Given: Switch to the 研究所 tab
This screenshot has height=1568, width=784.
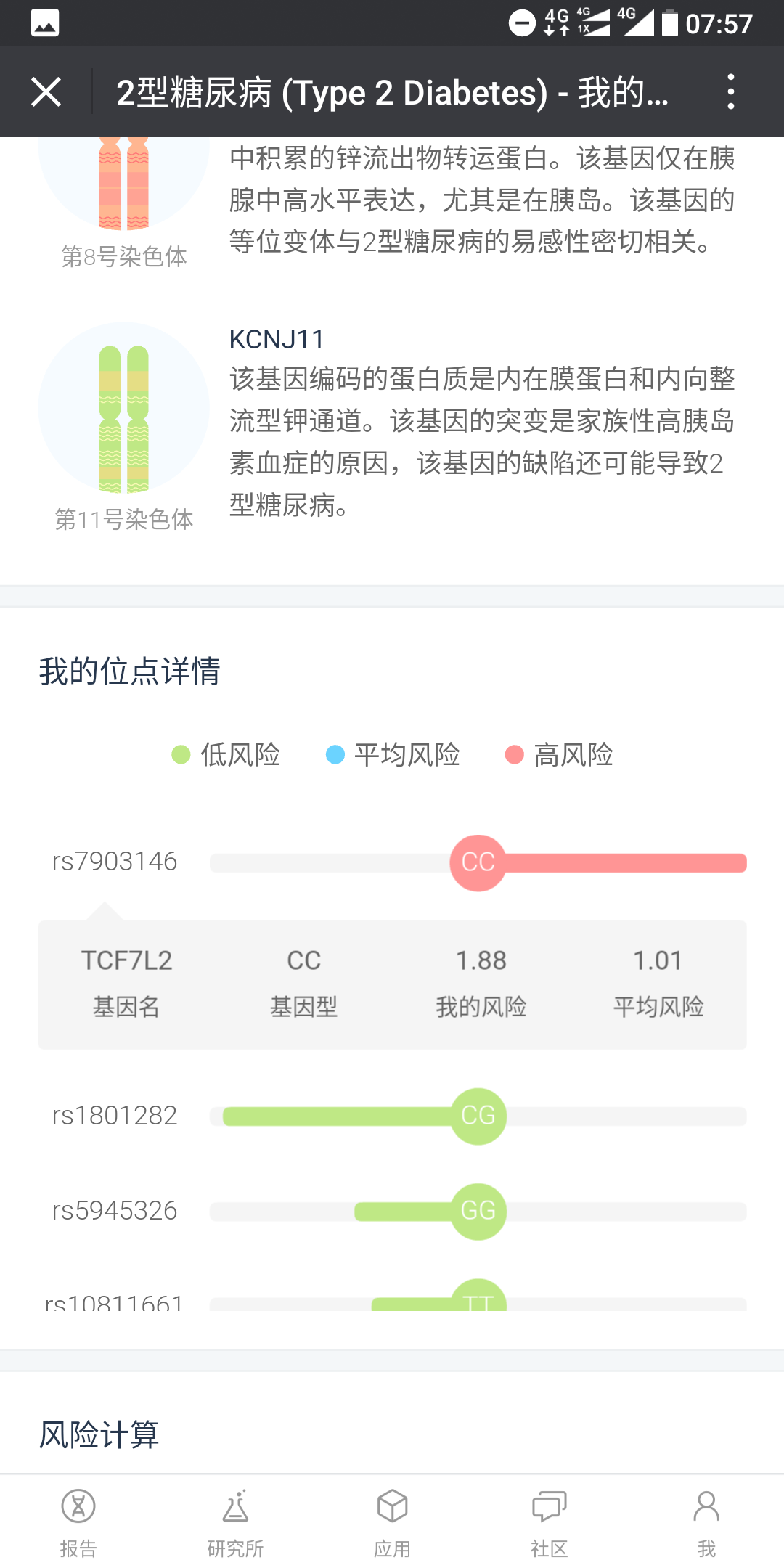Looking at the screenshot, I should [235, 1522].
